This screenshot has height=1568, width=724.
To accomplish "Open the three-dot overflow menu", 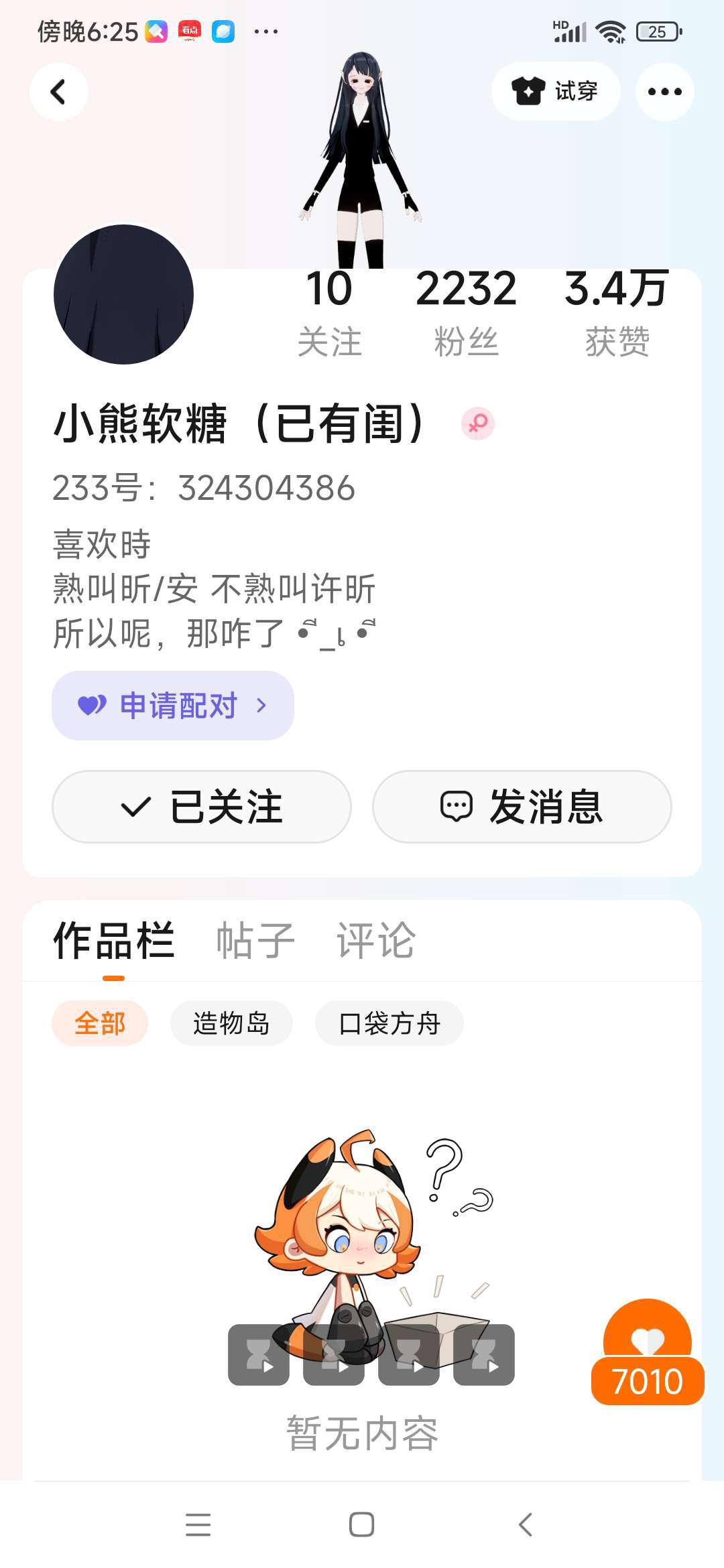I will pyautogui.click(x=665, y=92).
